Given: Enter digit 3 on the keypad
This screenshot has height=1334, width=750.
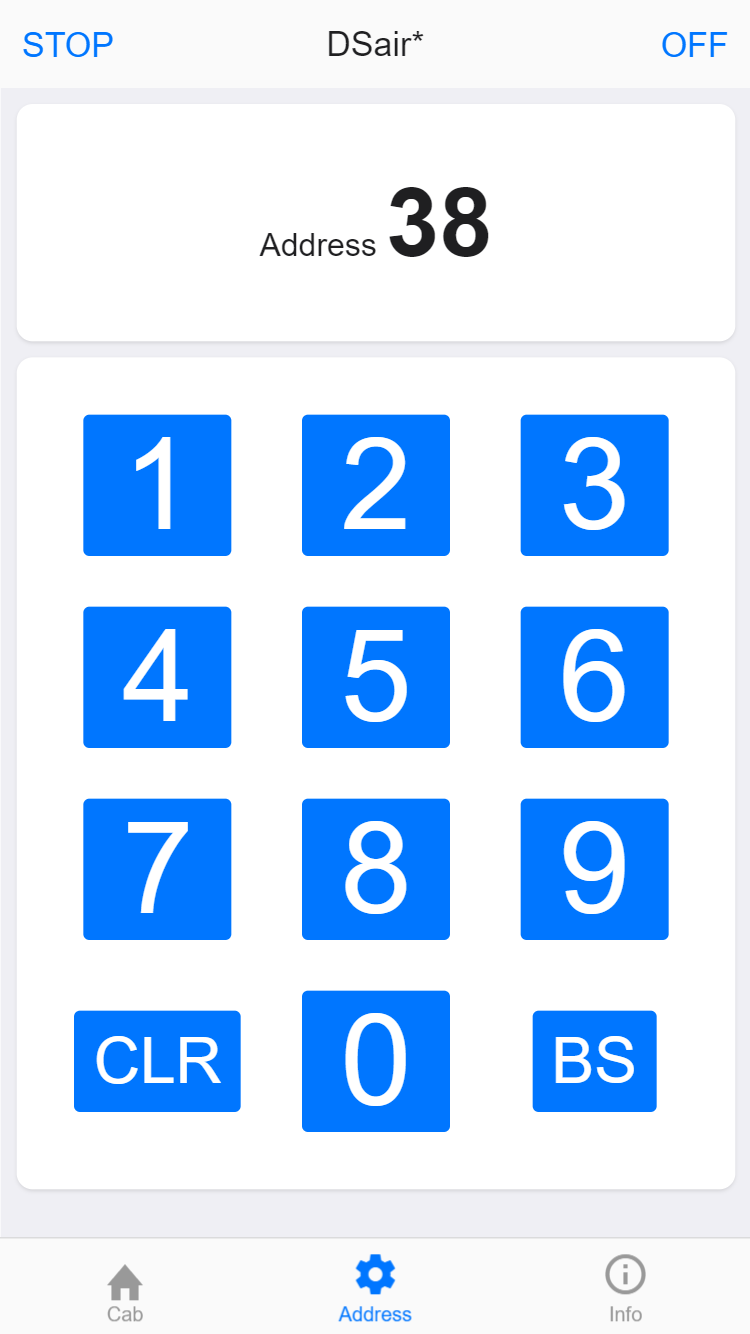Looking at the screenshot, I should click(x=594, y=485).
